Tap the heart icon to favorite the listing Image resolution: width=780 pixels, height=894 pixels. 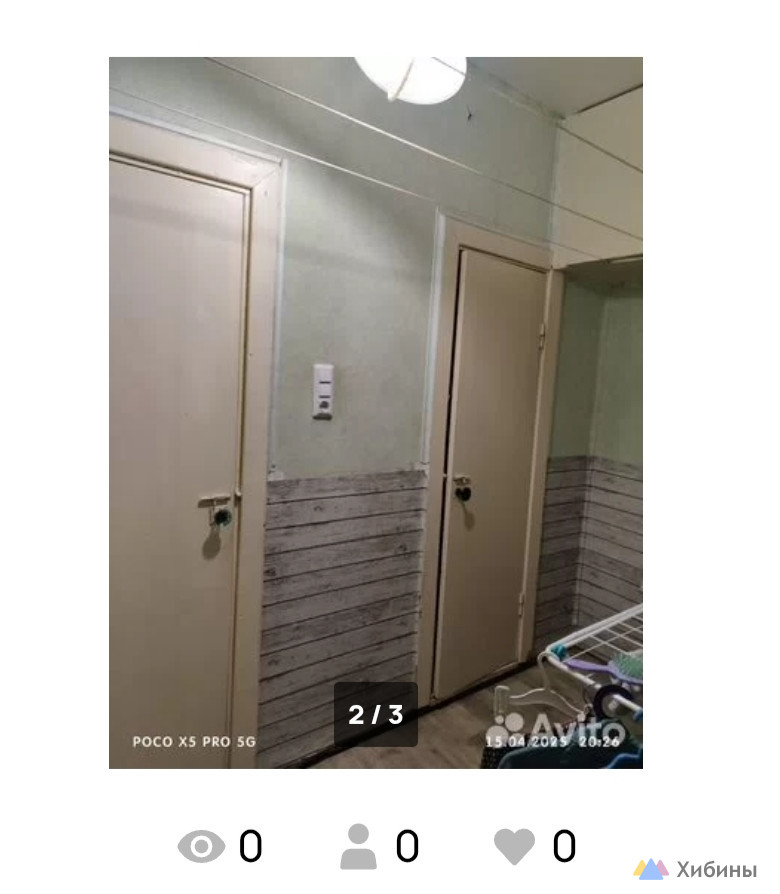[515, 847]
